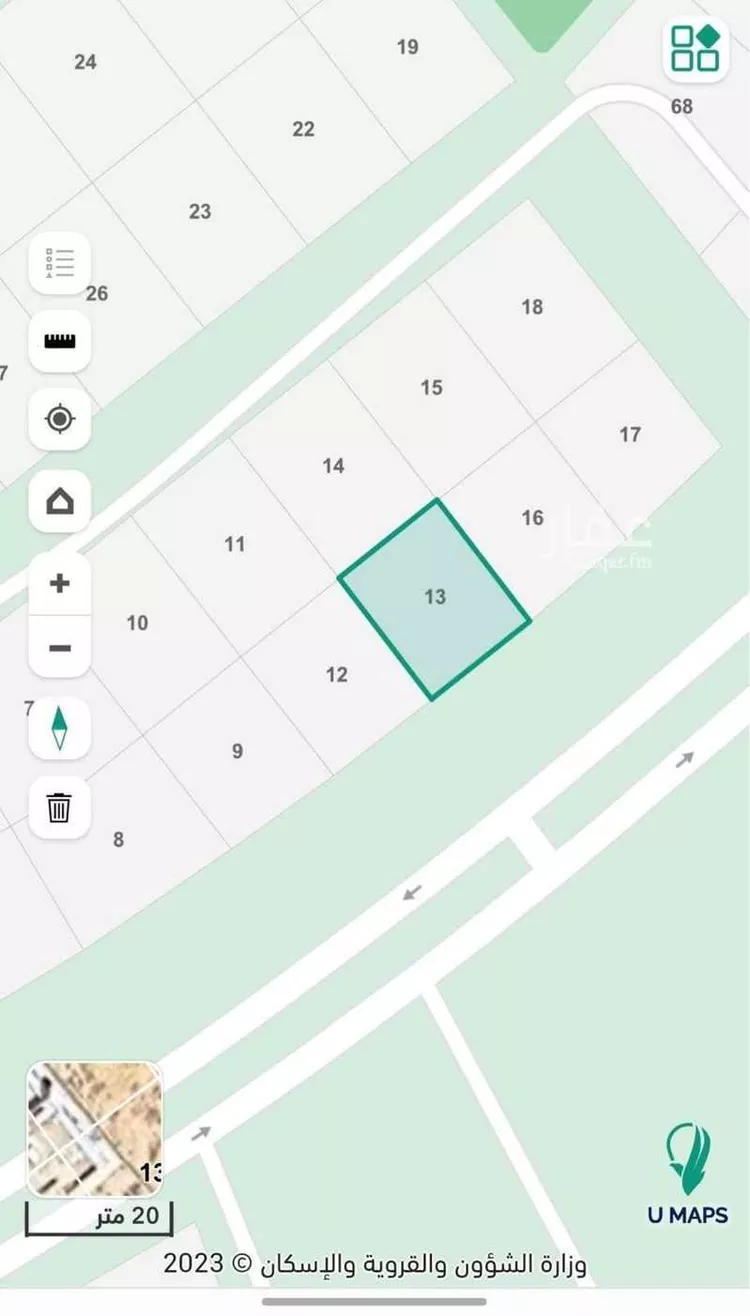Open the legend list panel
The image size is (750, 1316).
pyautogui.click(x=60, y=264)
